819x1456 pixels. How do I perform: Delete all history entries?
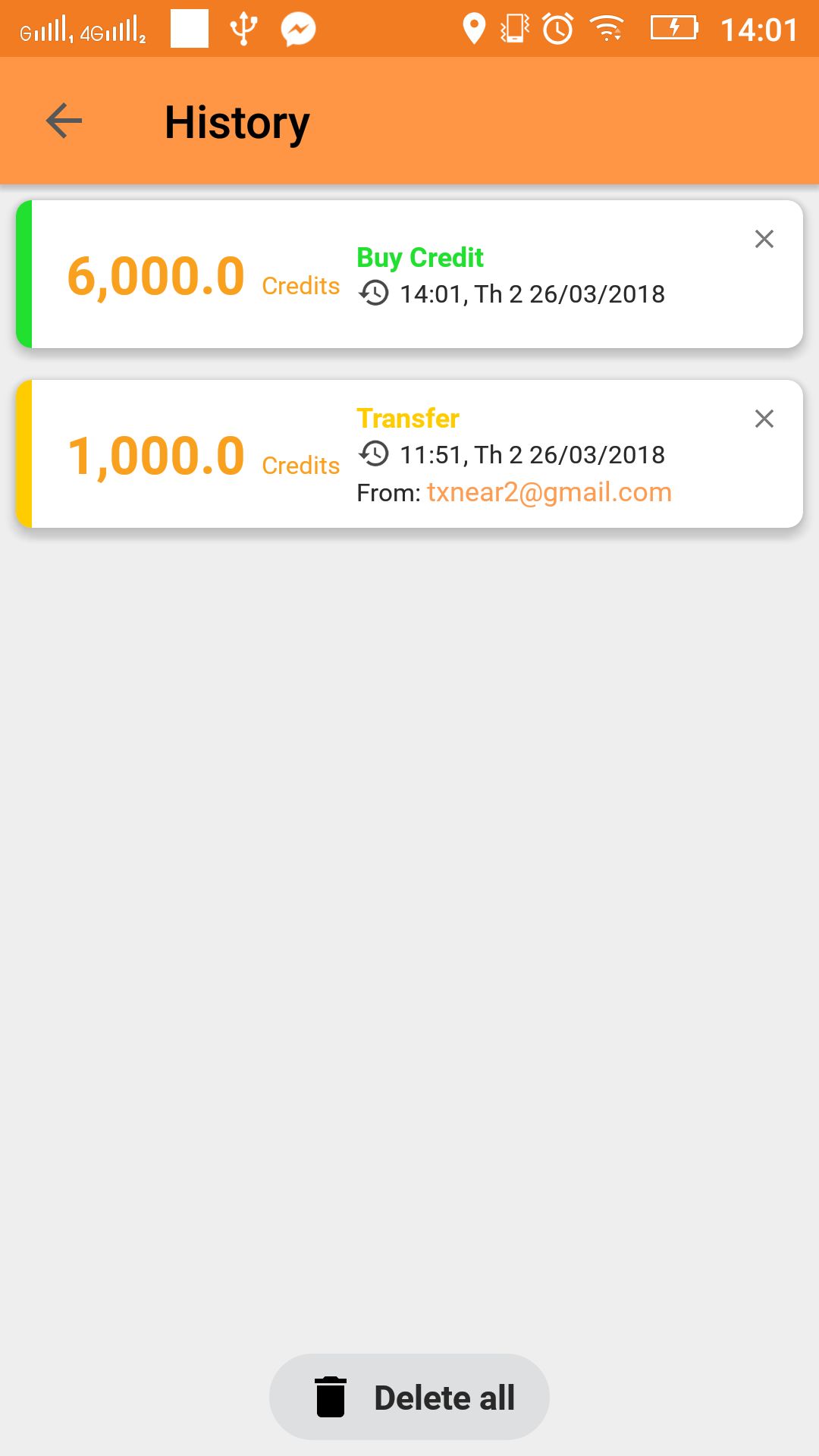click(409, 1397)
